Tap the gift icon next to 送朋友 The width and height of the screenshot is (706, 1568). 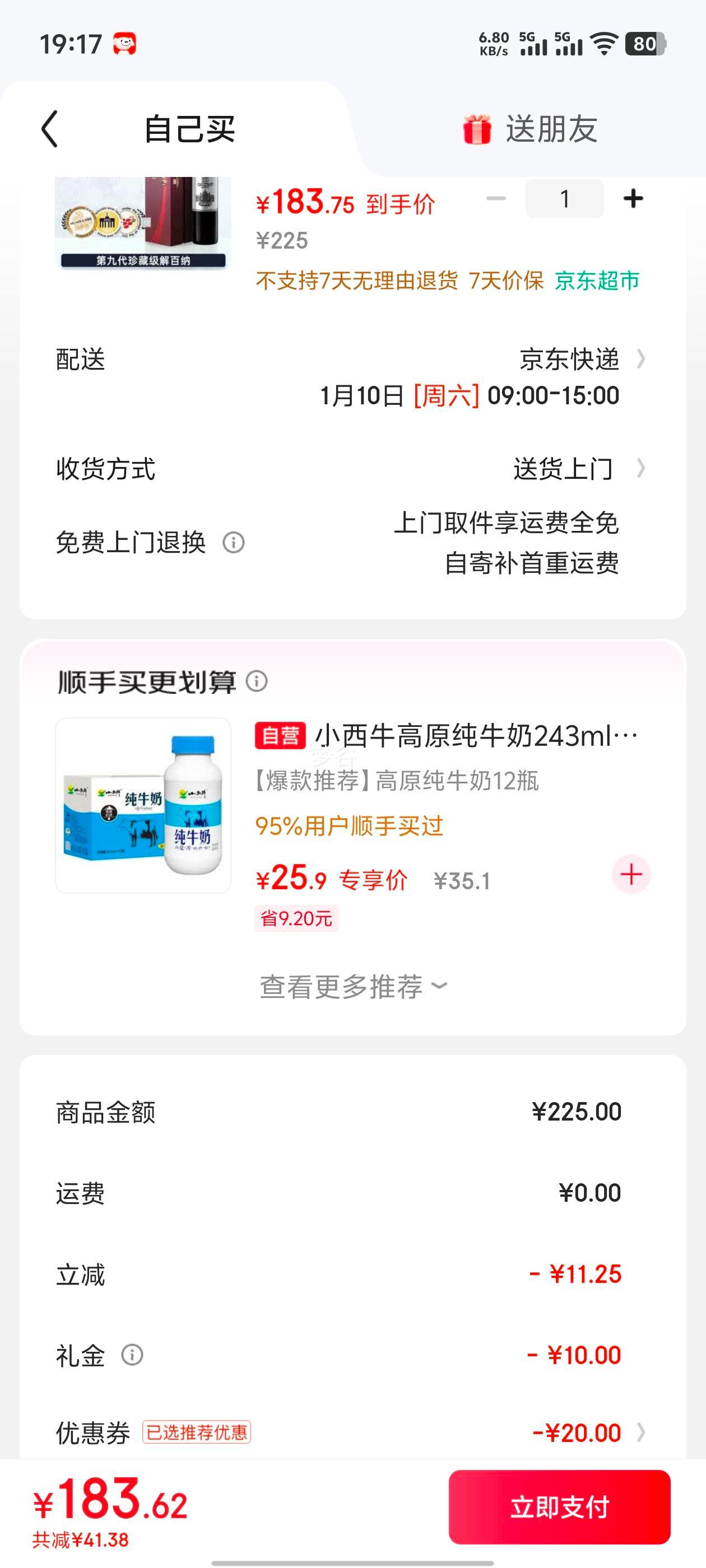pyautogui.click(x=478, y=128)
